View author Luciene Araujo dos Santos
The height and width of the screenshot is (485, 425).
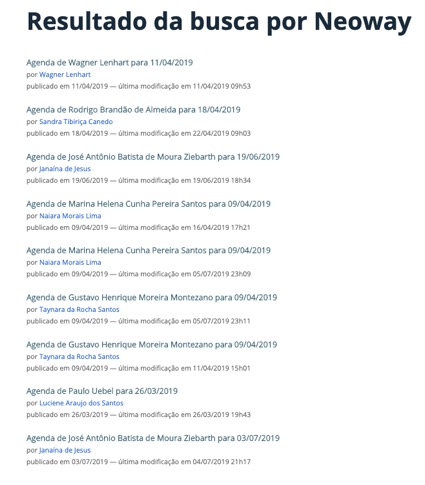[81, 403]
